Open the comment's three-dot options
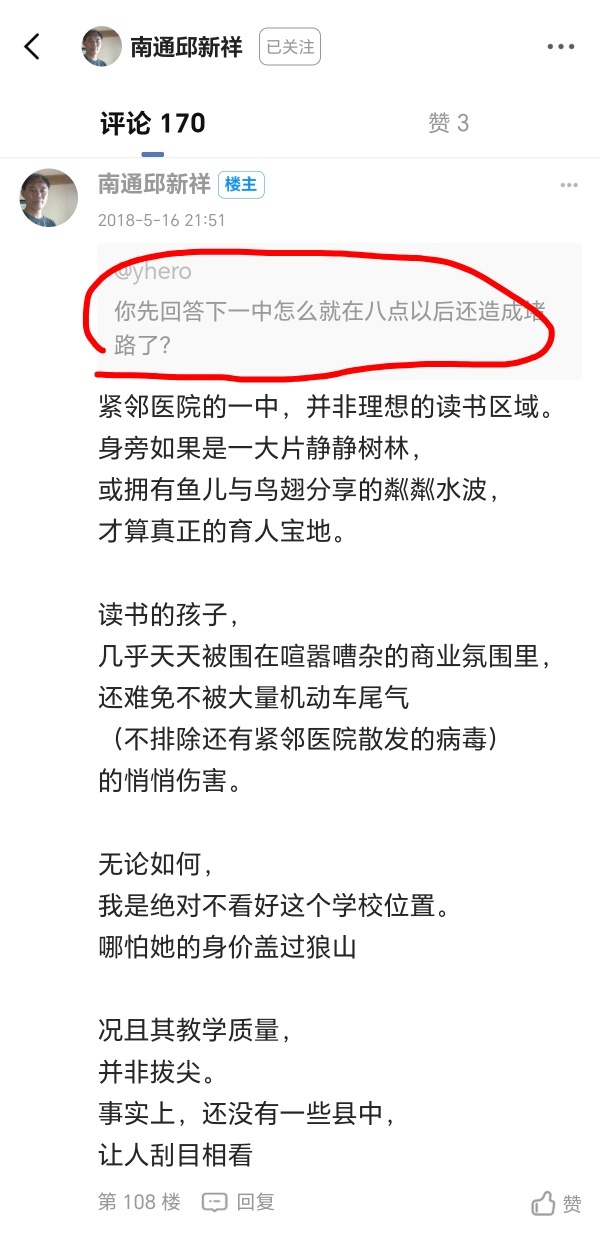Viewport: 600px width, 1235px height. 569,186
